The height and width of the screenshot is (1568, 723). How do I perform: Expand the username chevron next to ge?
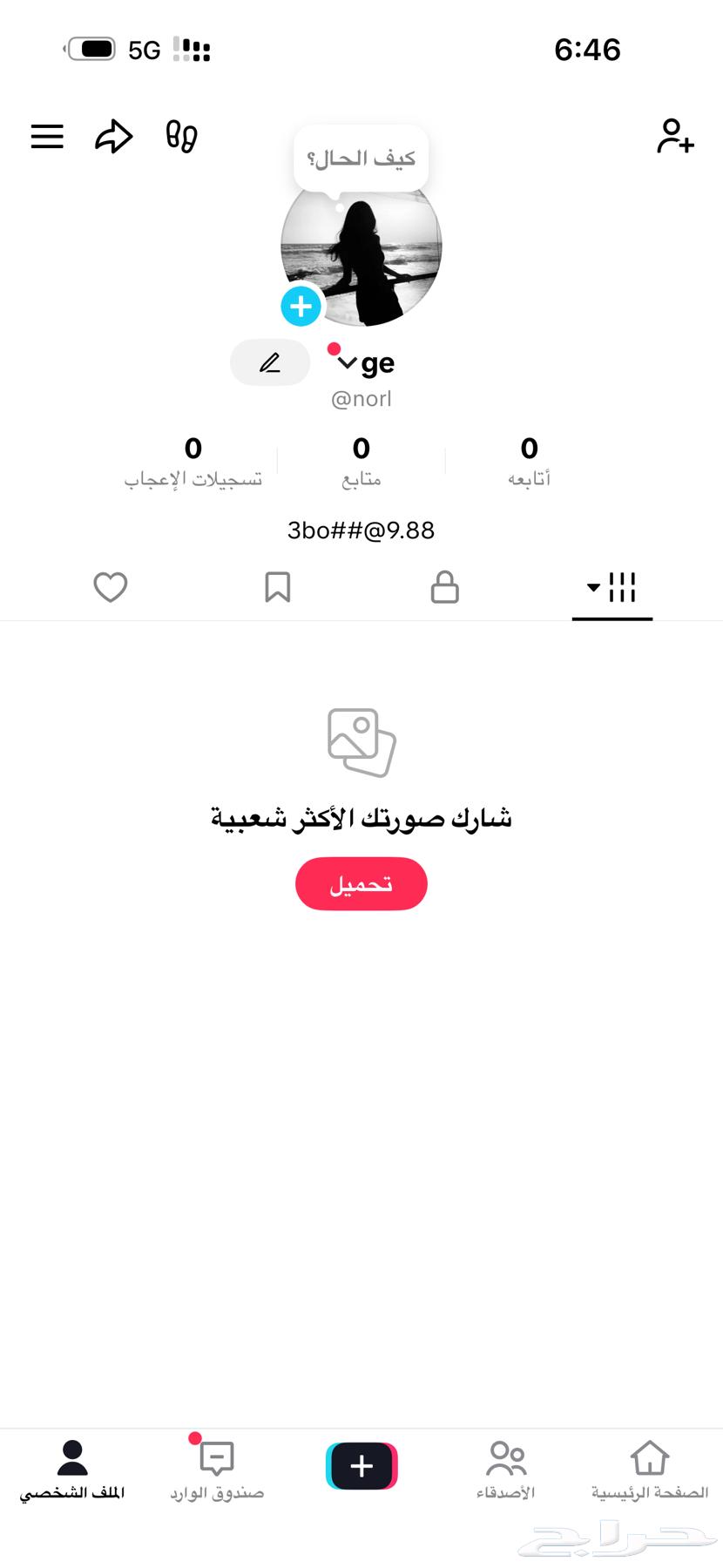pos(347,363)
